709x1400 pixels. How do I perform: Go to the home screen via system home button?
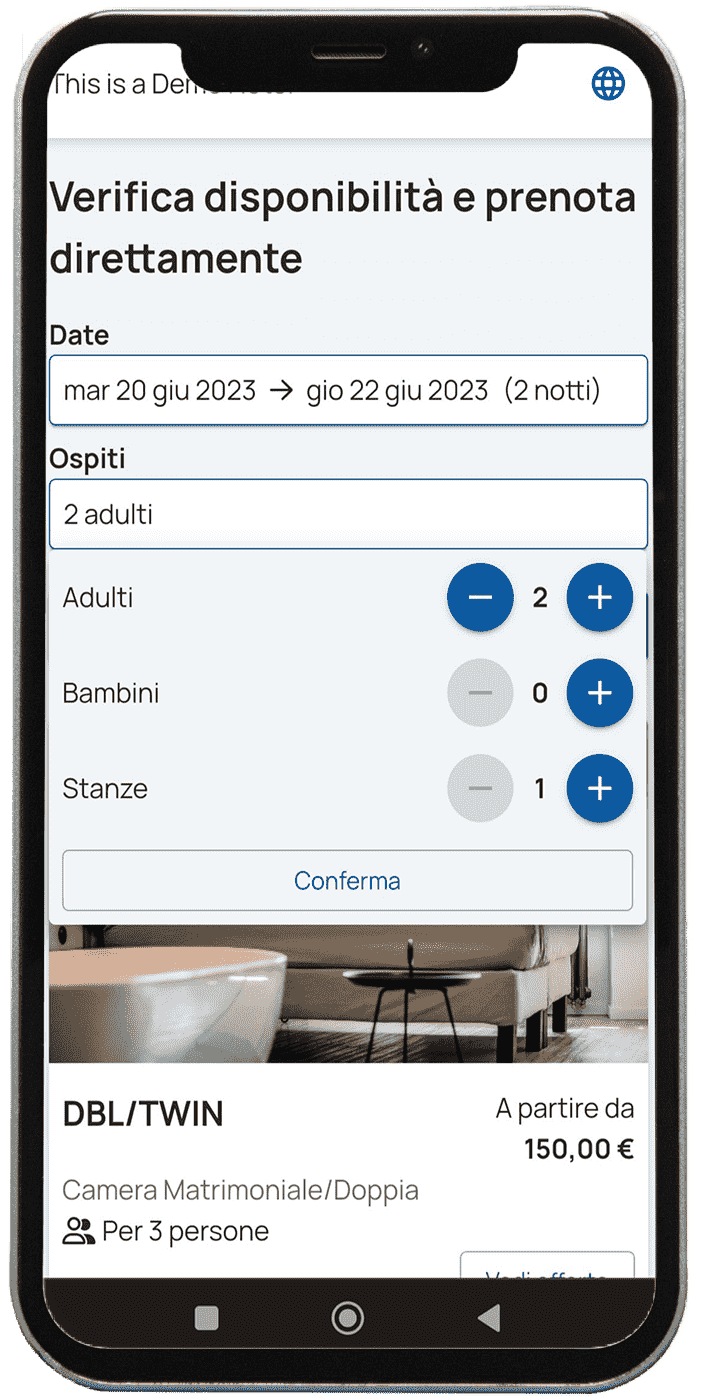click(x=347, y=1318)
